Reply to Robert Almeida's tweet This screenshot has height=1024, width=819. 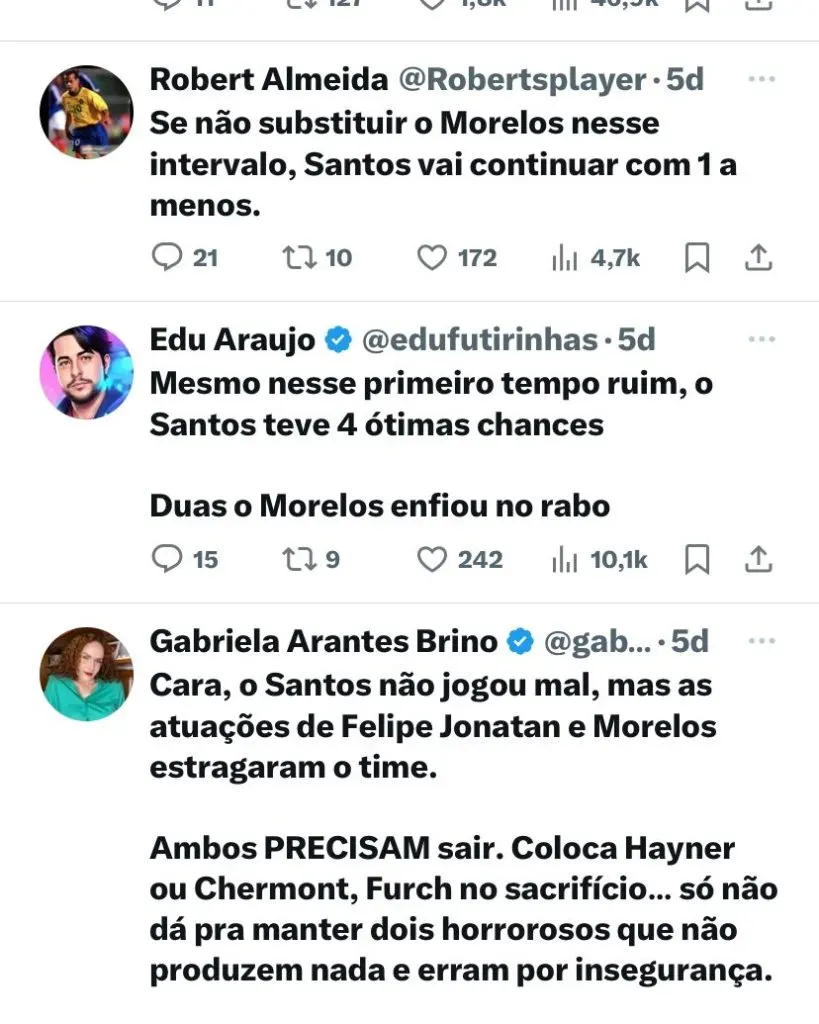click(x=164, y=258)
